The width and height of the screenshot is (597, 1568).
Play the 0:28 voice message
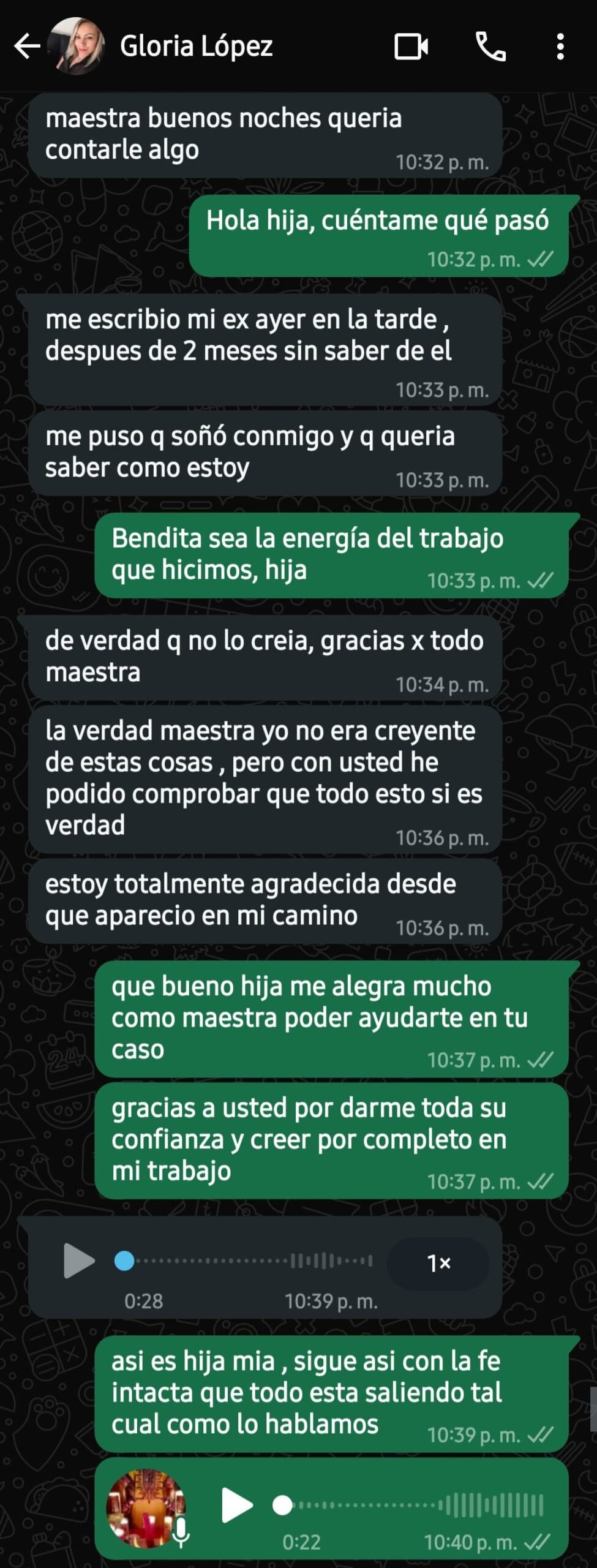click(78, 1261)
